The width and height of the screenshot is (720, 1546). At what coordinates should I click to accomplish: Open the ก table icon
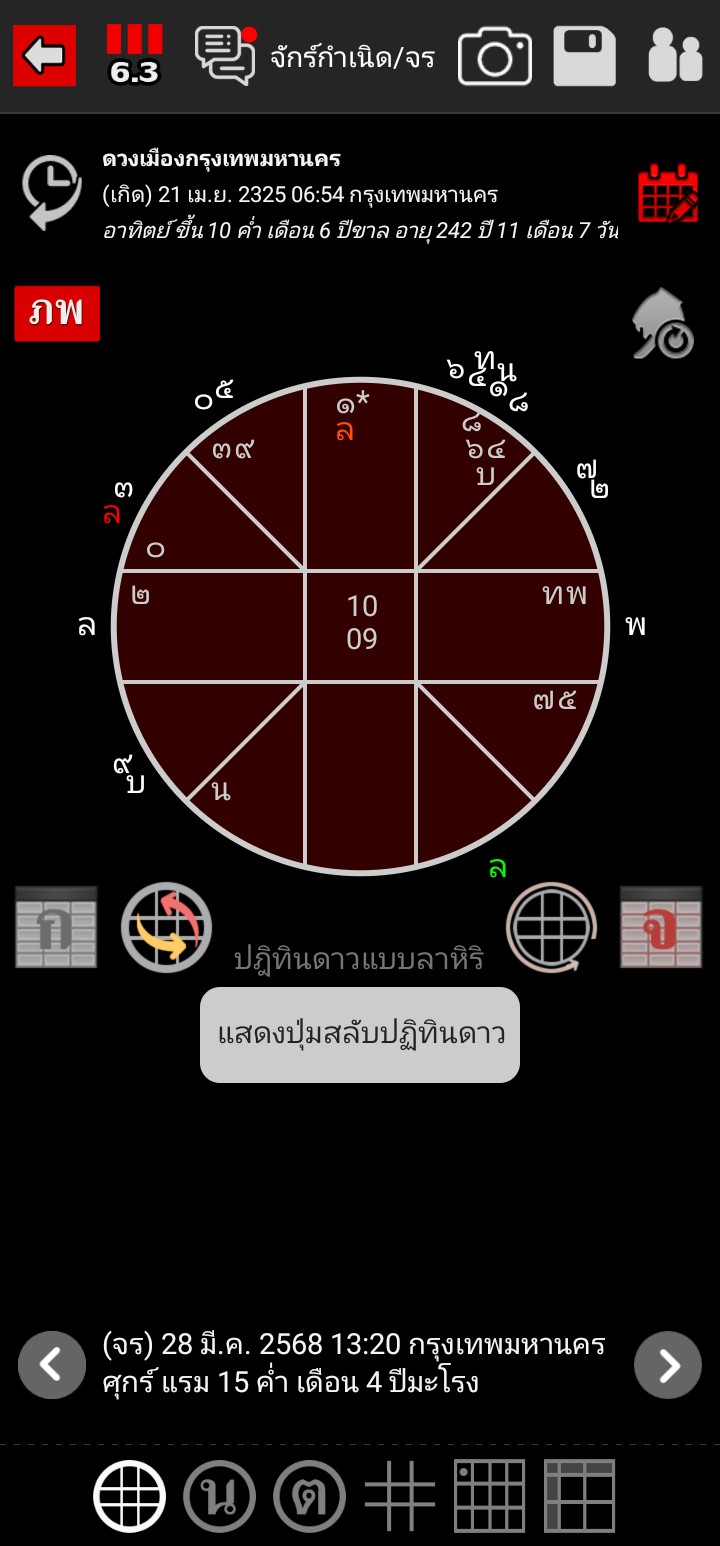coord(56,927)
